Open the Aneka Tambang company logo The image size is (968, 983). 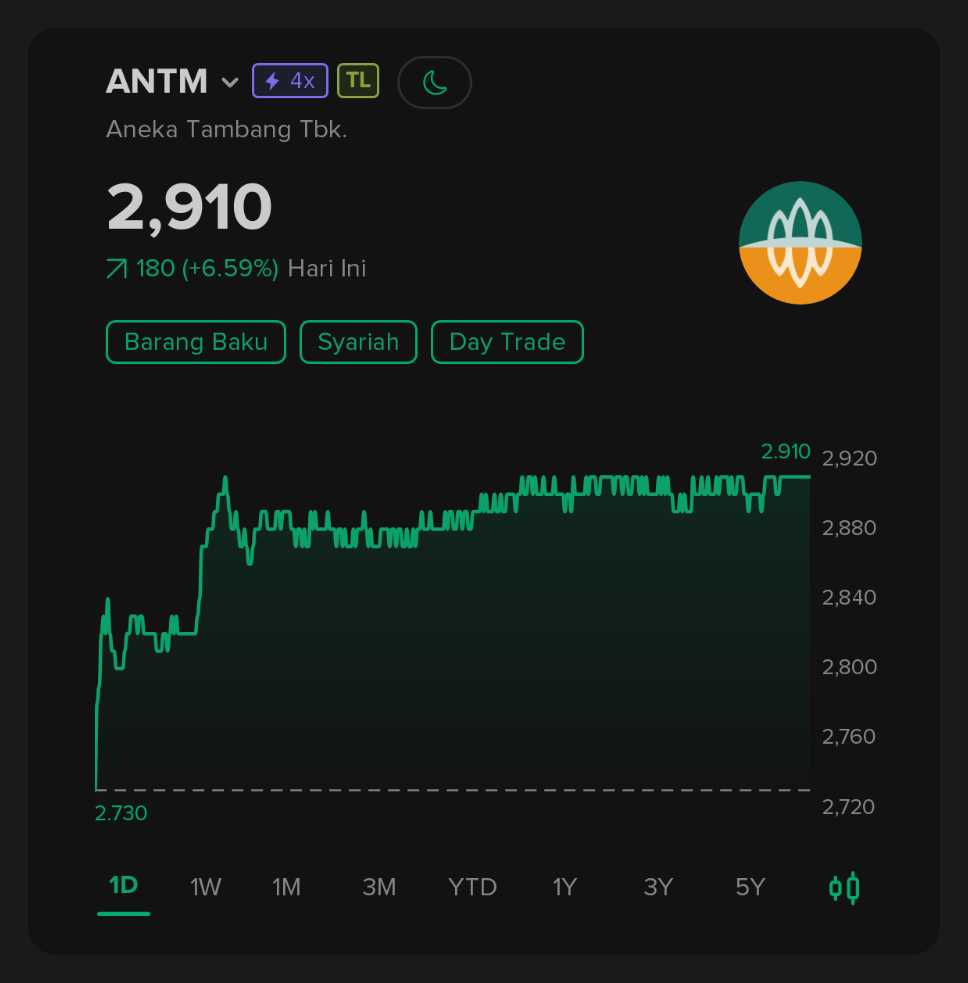tap(800, 241)
